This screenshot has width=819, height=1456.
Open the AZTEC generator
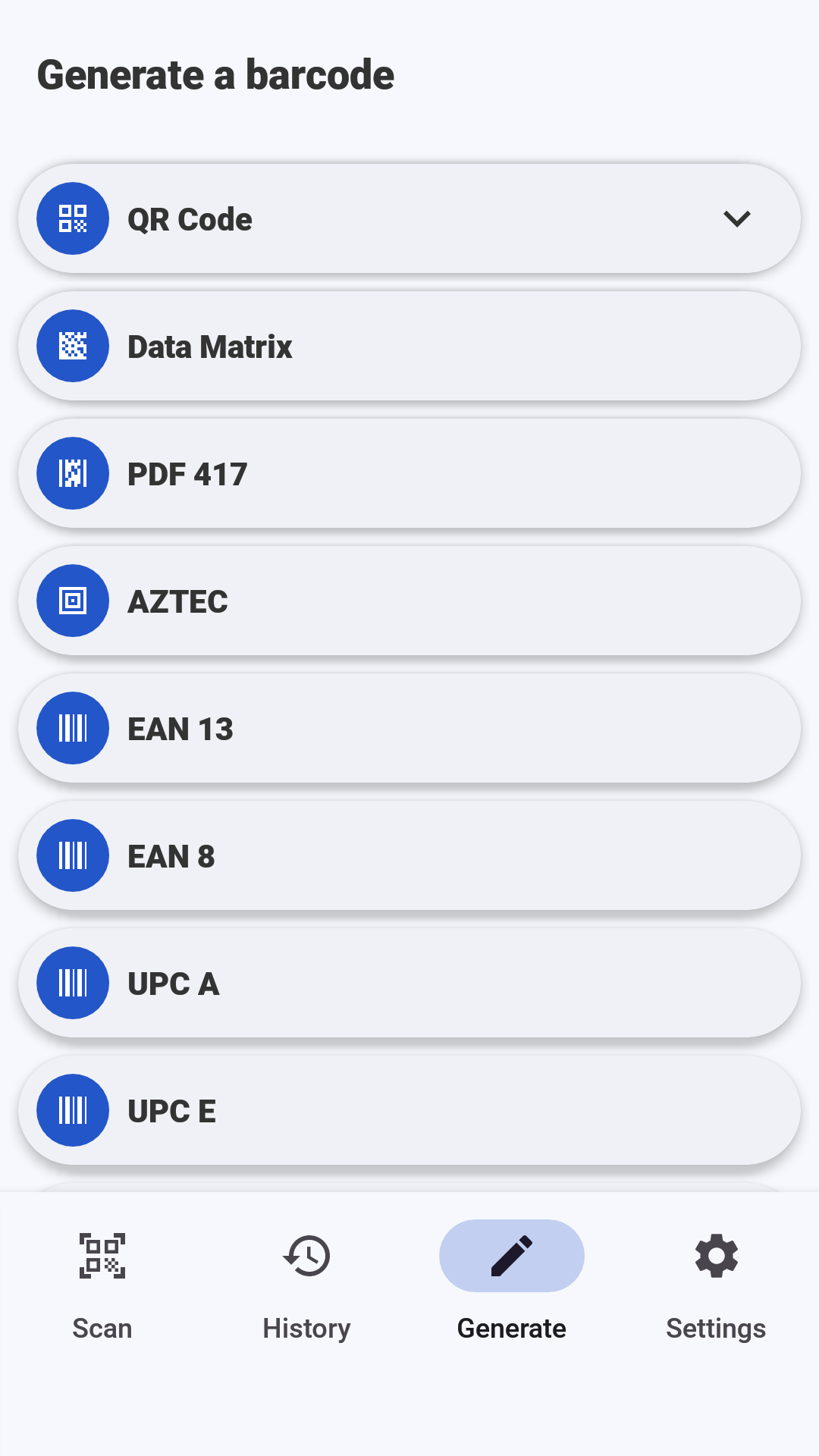point(409,601)
